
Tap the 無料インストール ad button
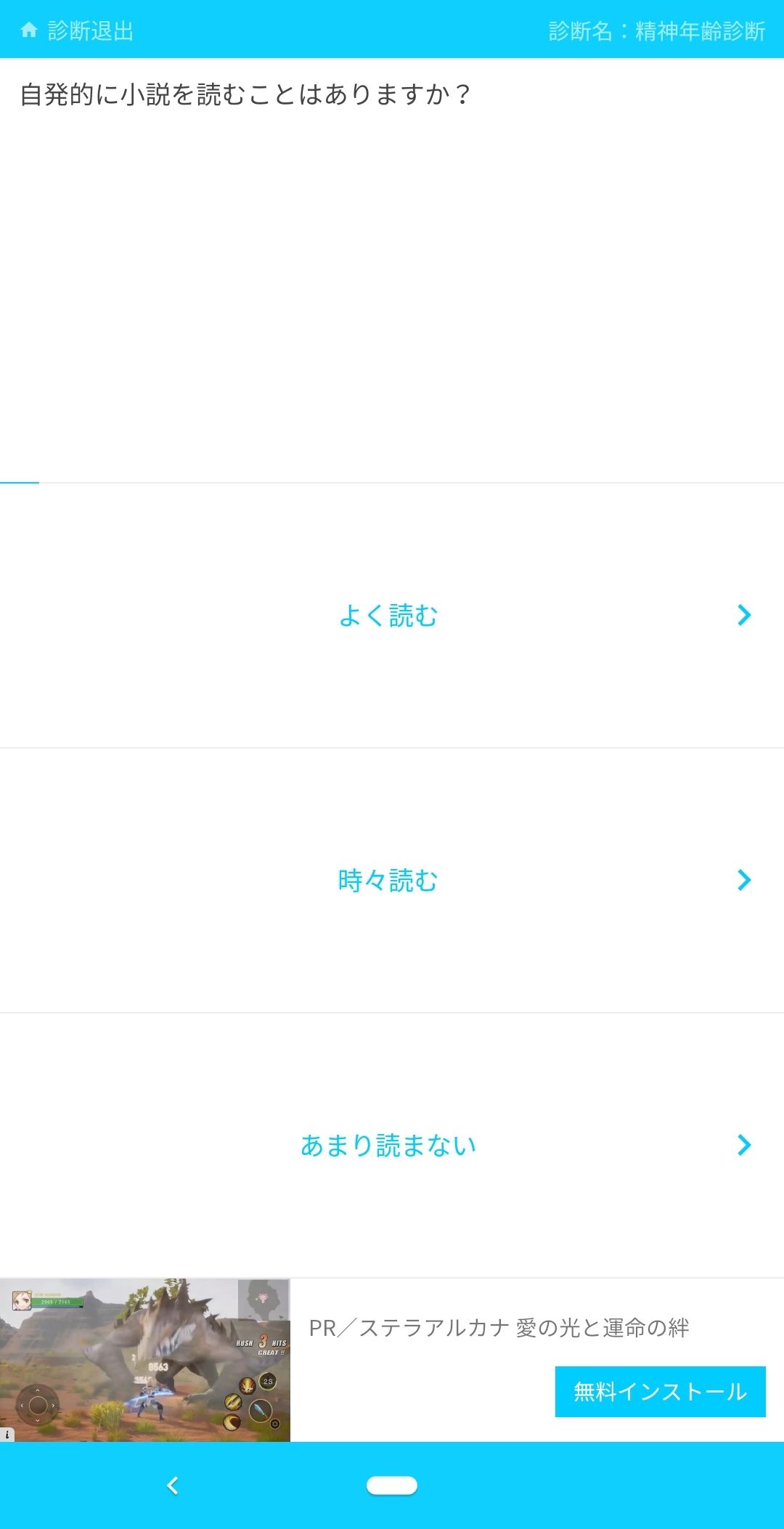(x=660, y=1391)
